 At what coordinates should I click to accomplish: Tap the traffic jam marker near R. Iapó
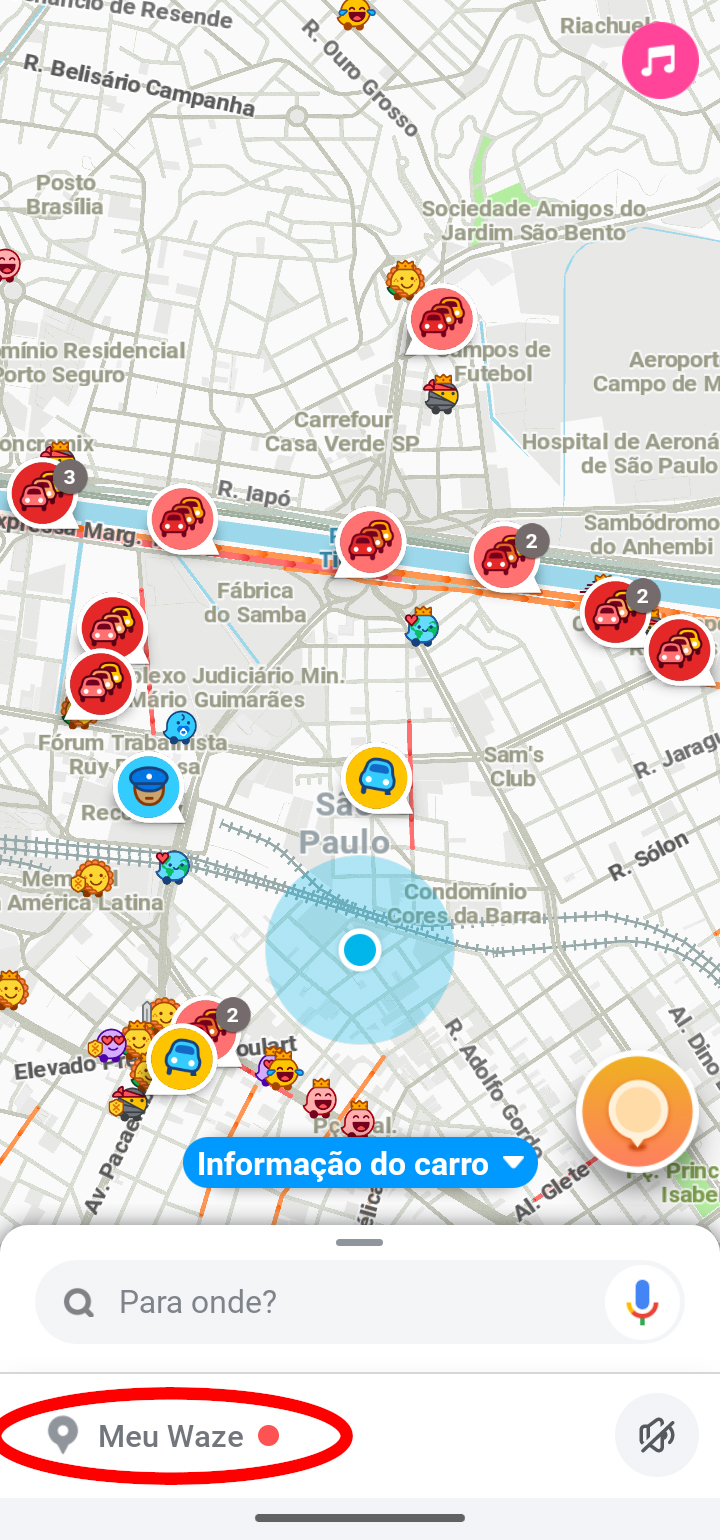(x=183, y=518)
